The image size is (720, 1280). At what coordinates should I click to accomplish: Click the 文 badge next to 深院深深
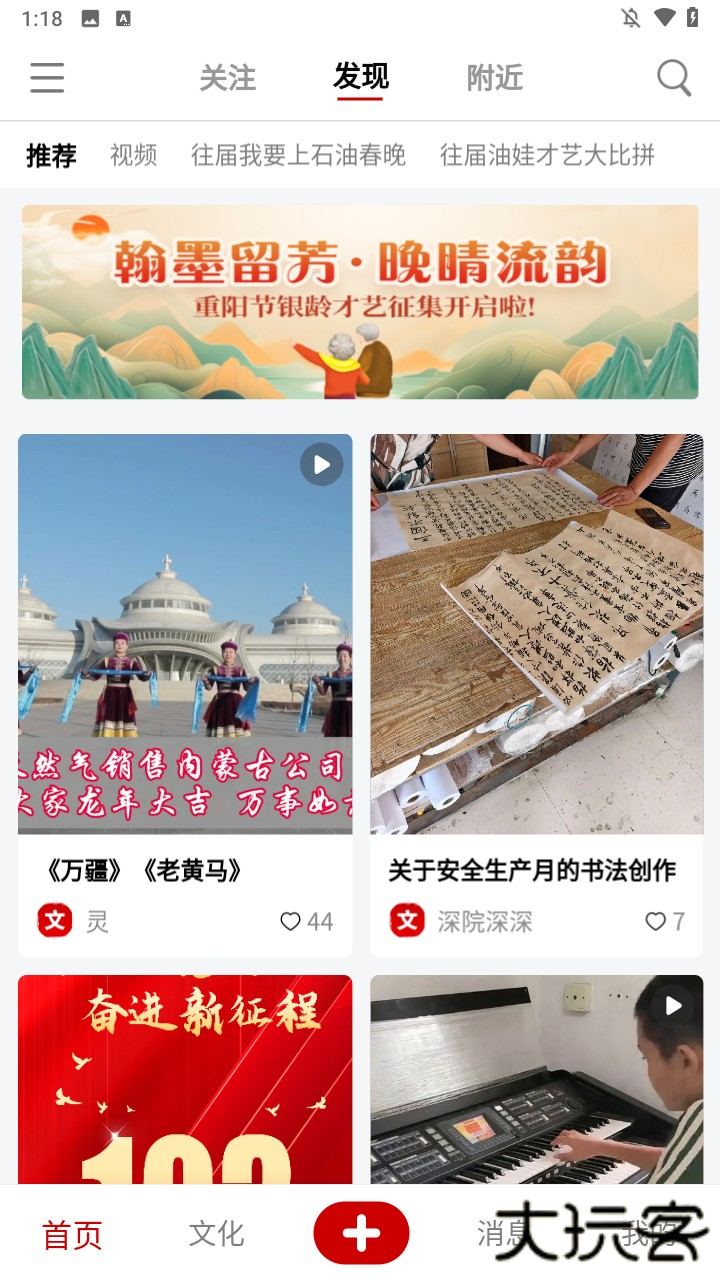(x=406, y=921)
